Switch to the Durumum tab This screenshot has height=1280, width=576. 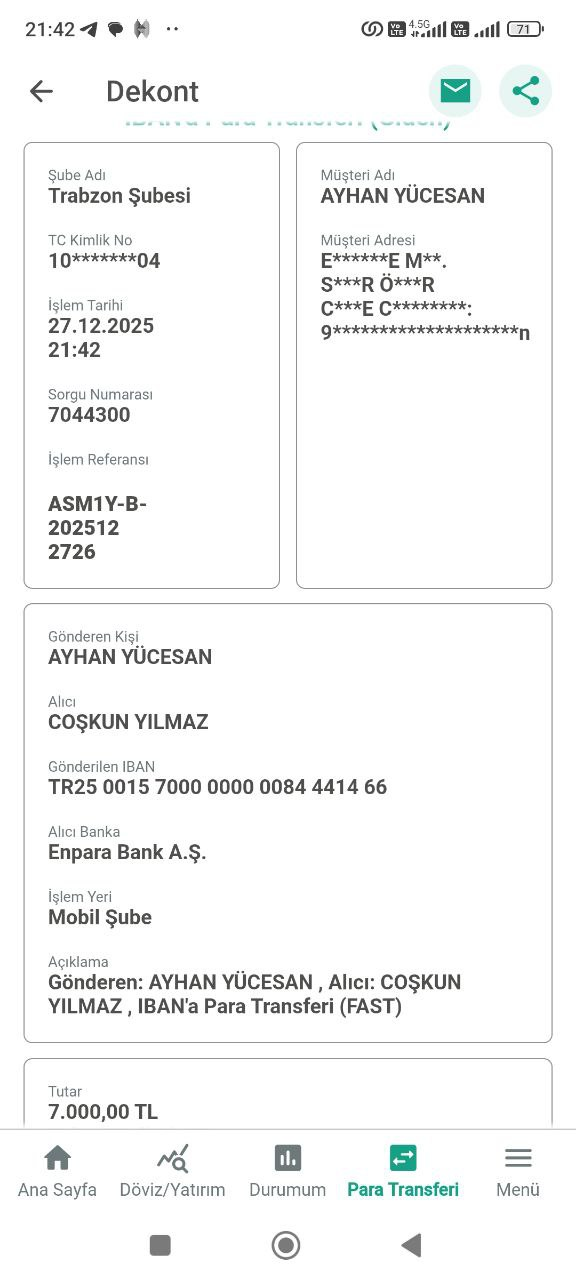click(288, 1171)
